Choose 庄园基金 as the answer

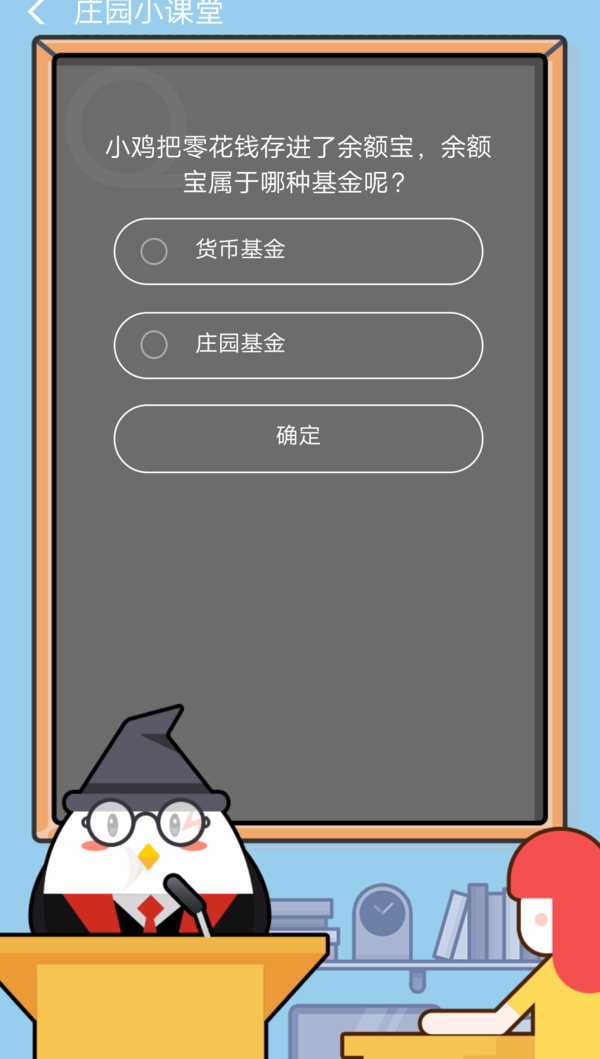click(x=298, y=345)
